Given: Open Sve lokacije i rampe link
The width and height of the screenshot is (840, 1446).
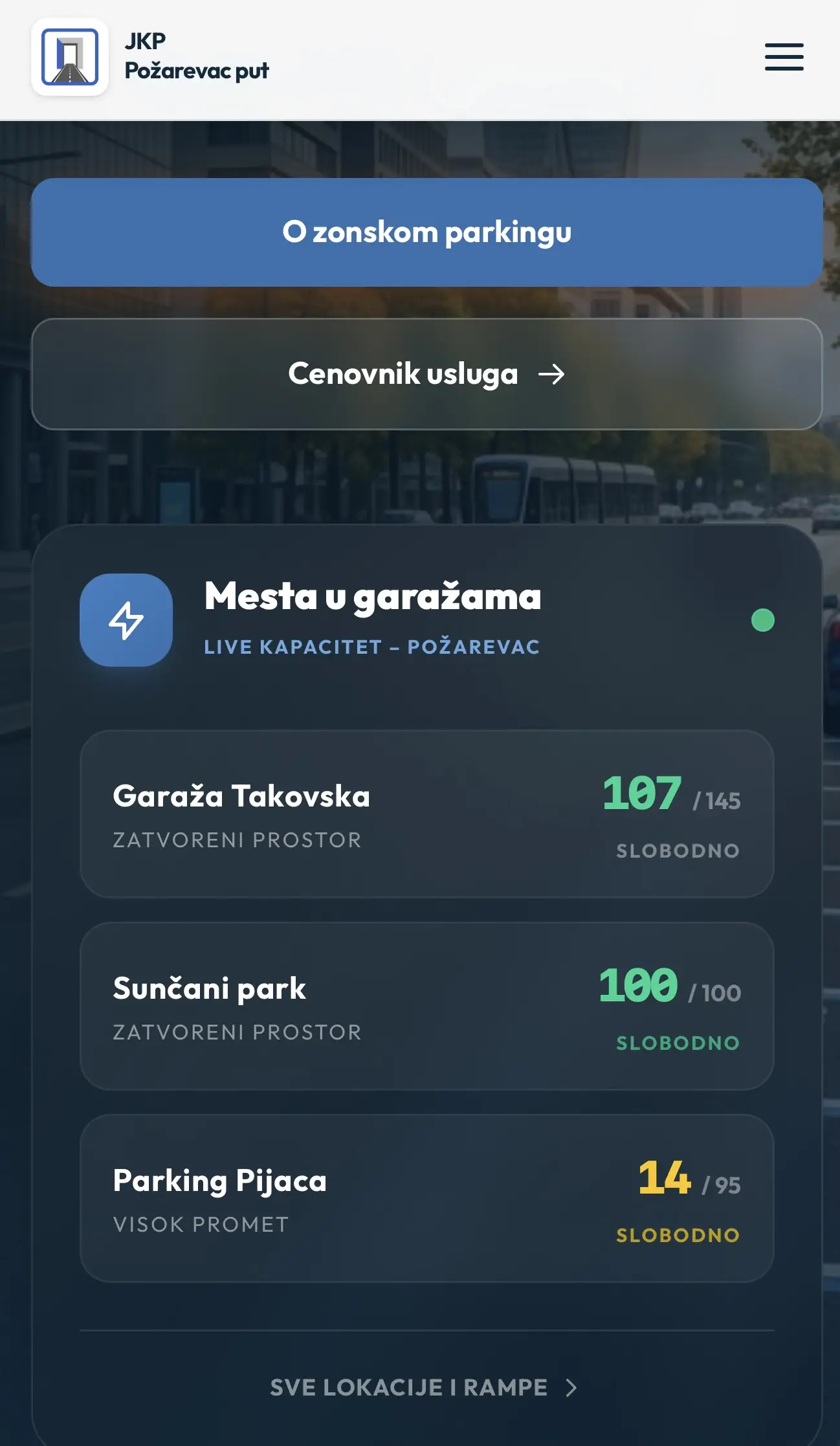Looking at the screenshot, I should (424, 1388).
